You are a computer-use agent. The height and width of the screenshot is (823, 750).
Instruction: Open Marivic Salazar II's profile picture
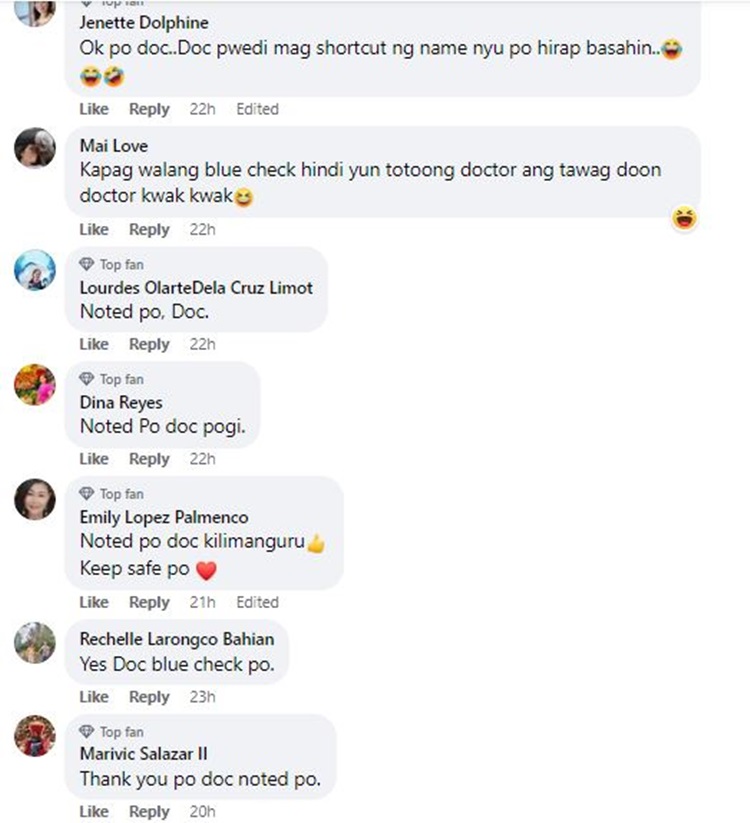point(34,735)
